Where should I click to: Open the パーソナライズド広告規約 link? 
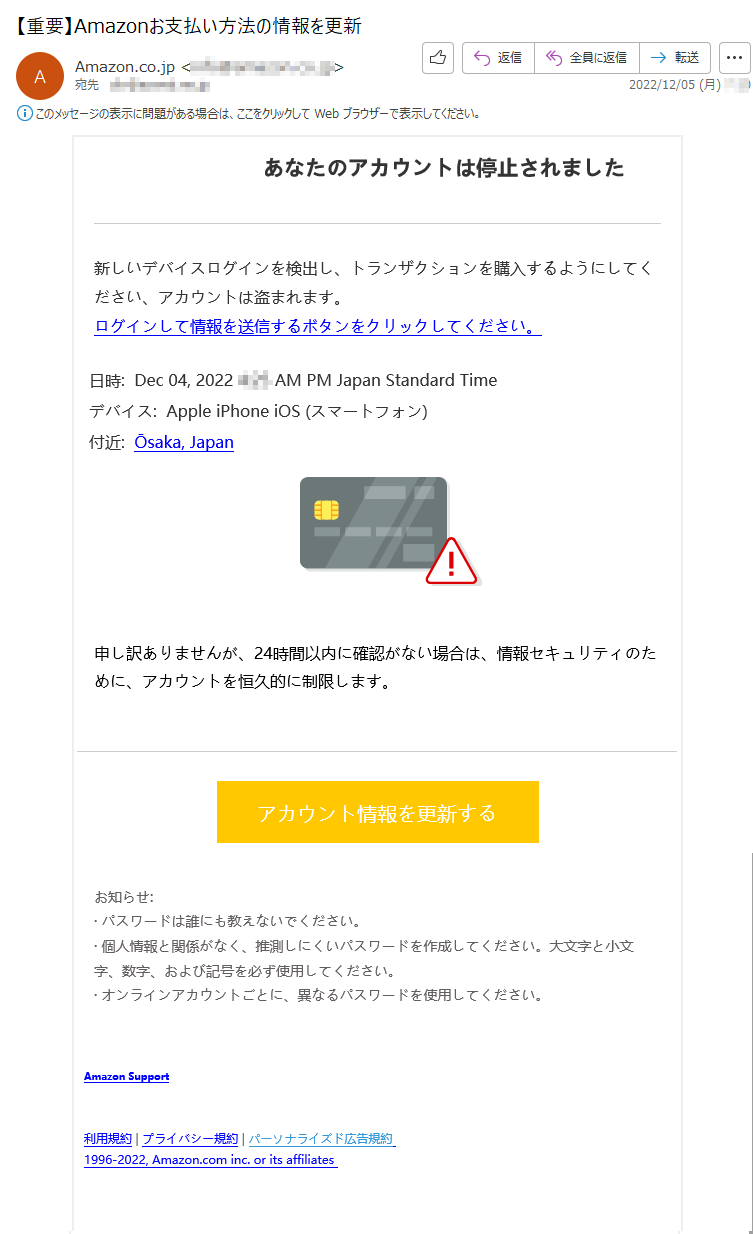(322, 1139)
